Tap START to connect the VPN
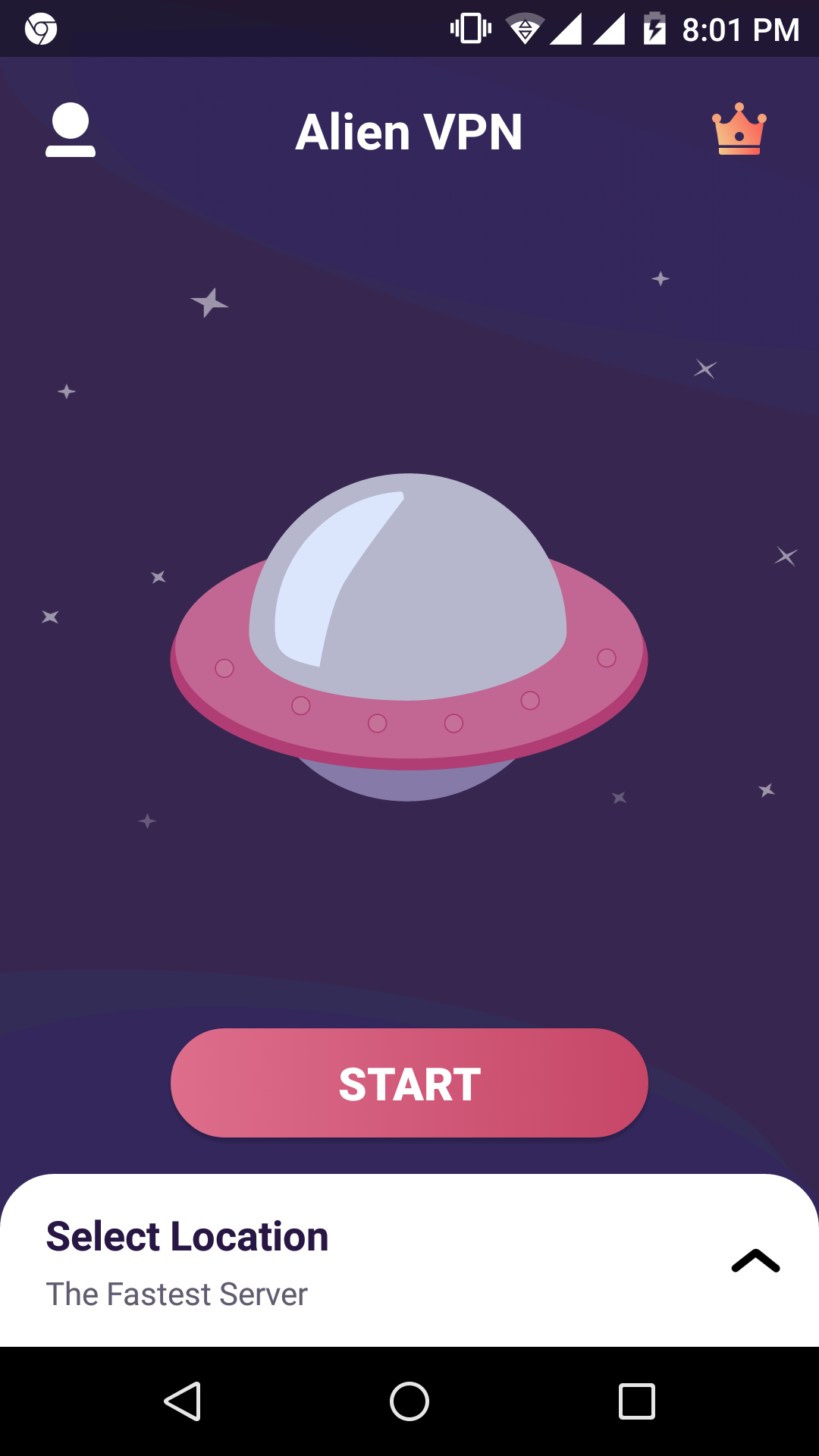 (409, 1083)
